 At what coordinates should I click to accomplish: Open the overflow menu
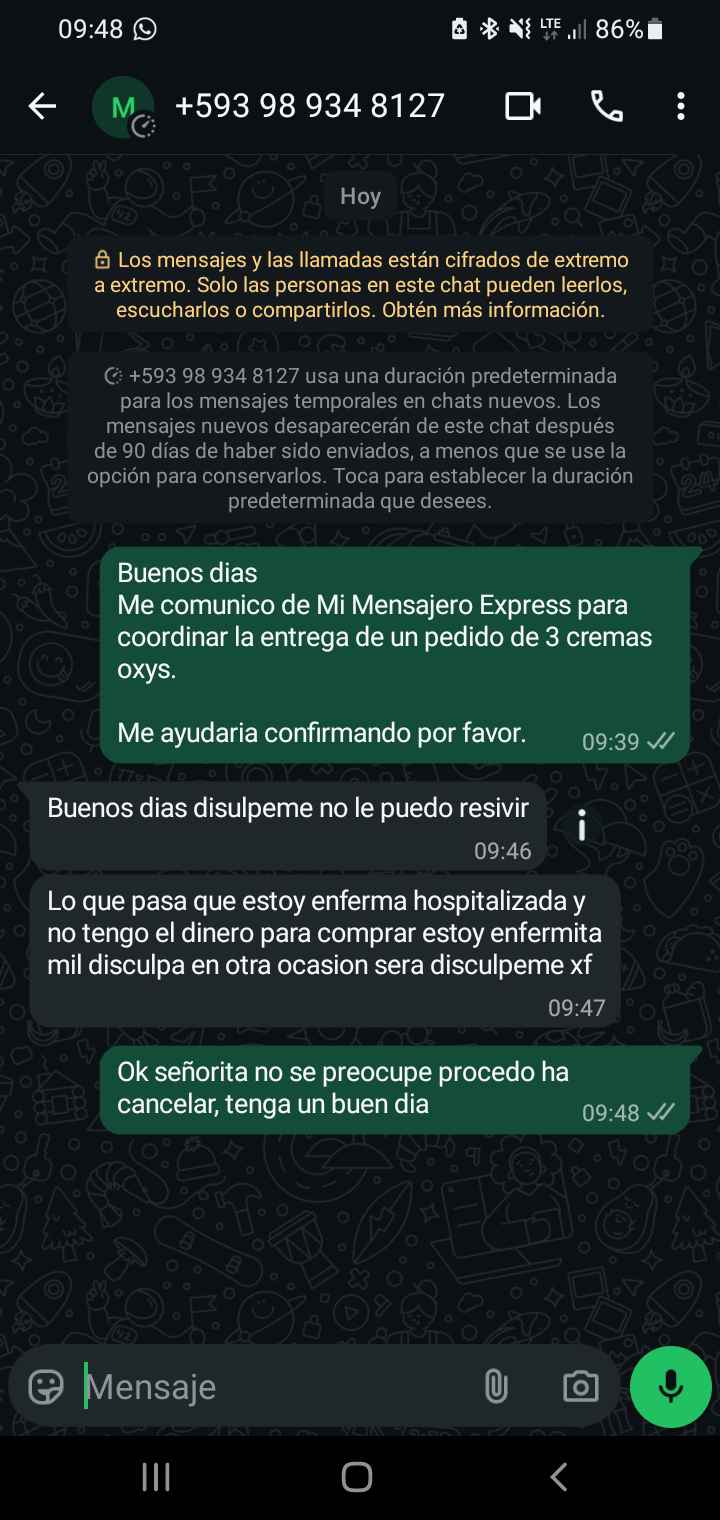680,106
